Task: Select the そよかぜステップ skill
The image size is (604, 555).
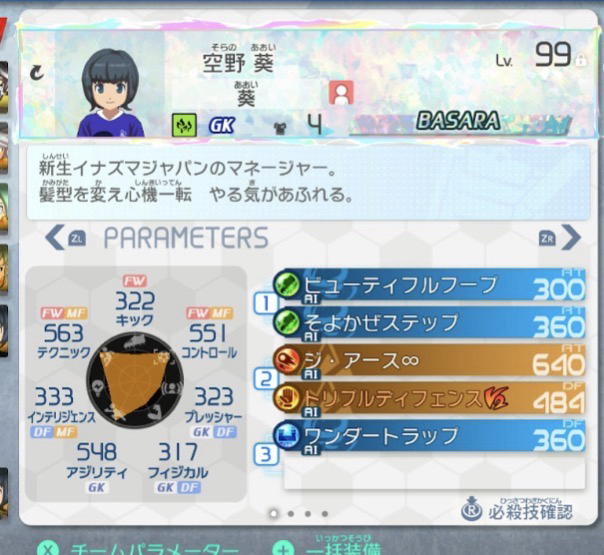Action: pyautogui.click(x=430, y=322)
